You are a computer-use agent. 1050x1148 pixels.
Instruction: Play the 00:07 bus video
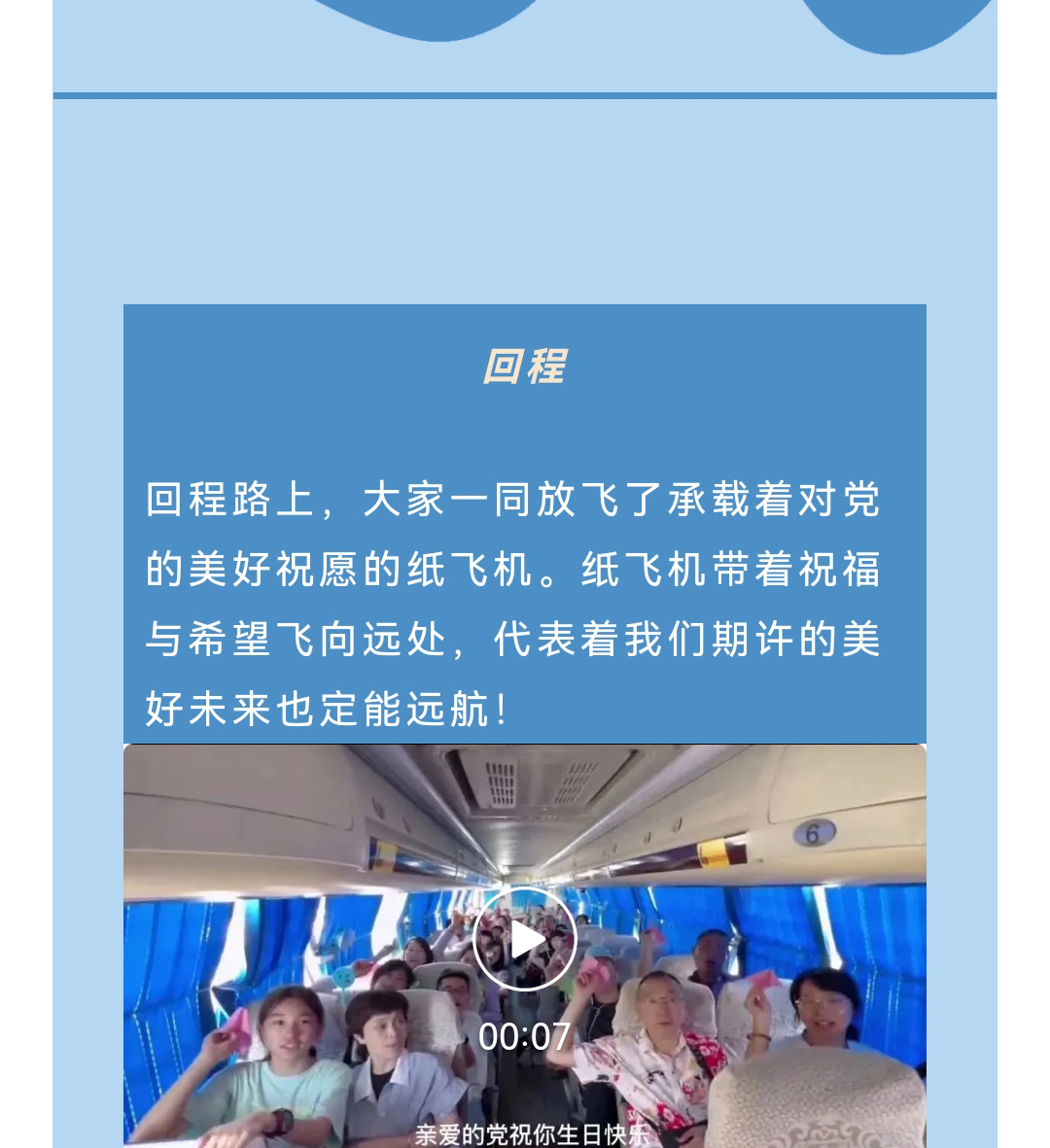(x=525, y=939)
